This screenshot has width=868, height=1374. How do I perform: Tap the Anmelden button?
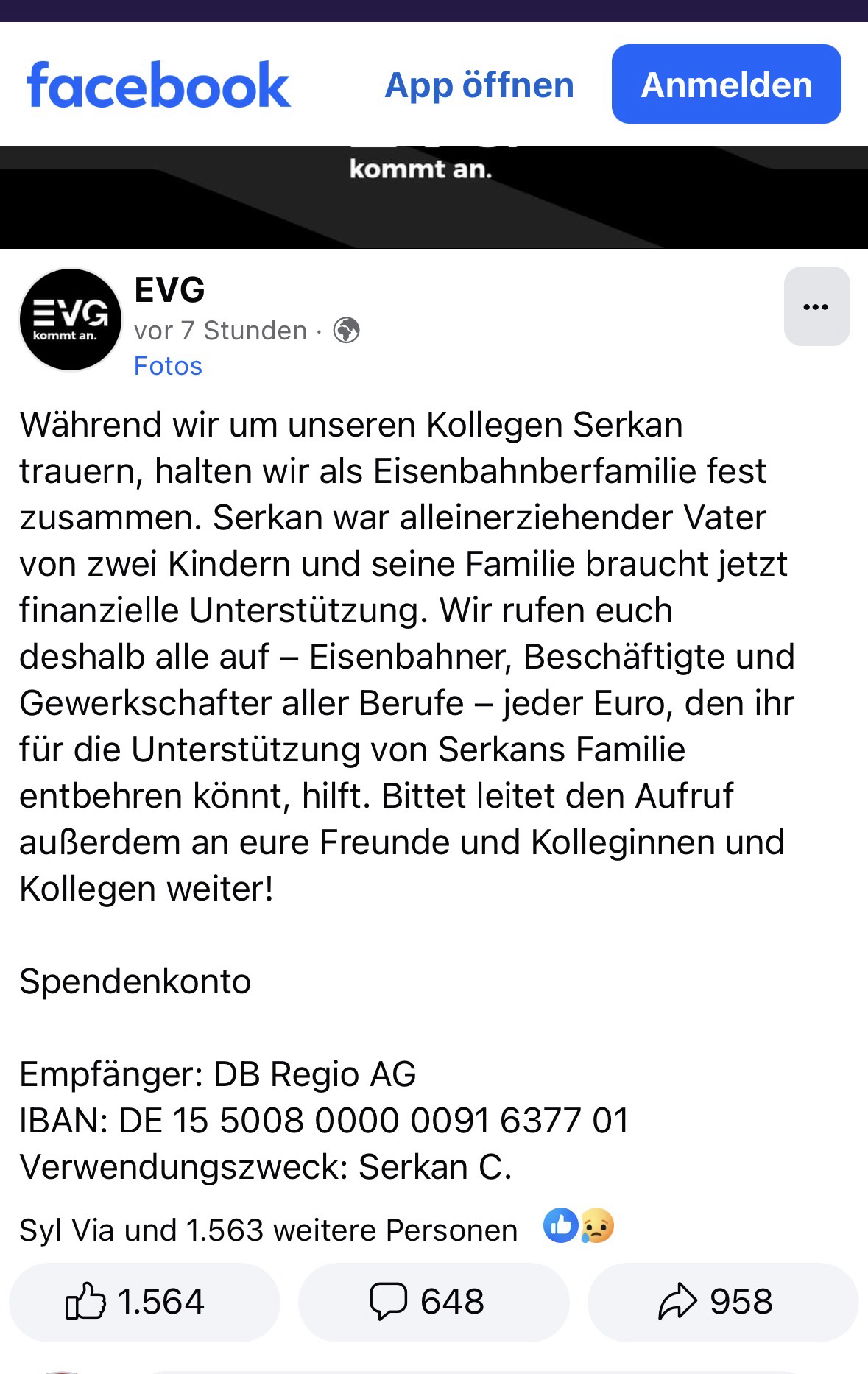[726, 84]
